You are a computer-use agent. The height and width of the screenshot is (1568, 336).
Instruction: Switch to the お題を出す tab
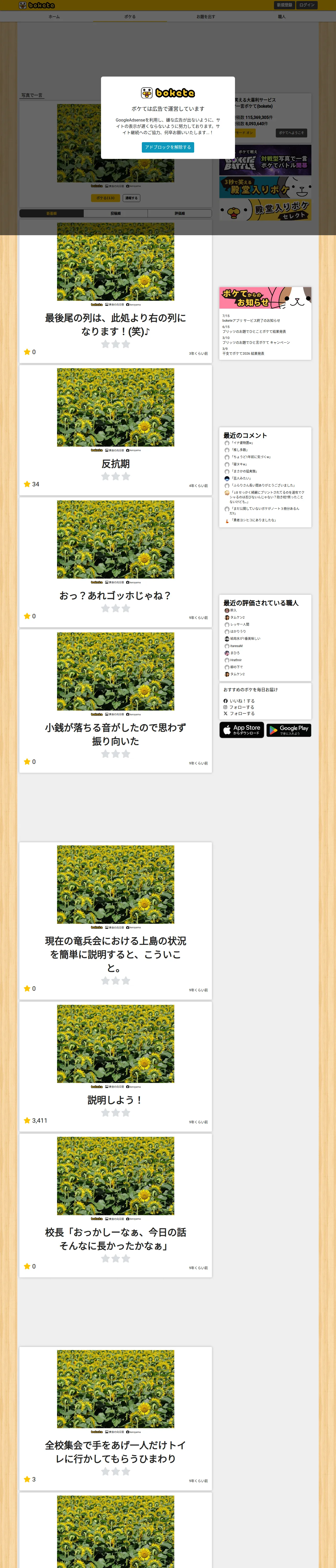tap(205, 16)
